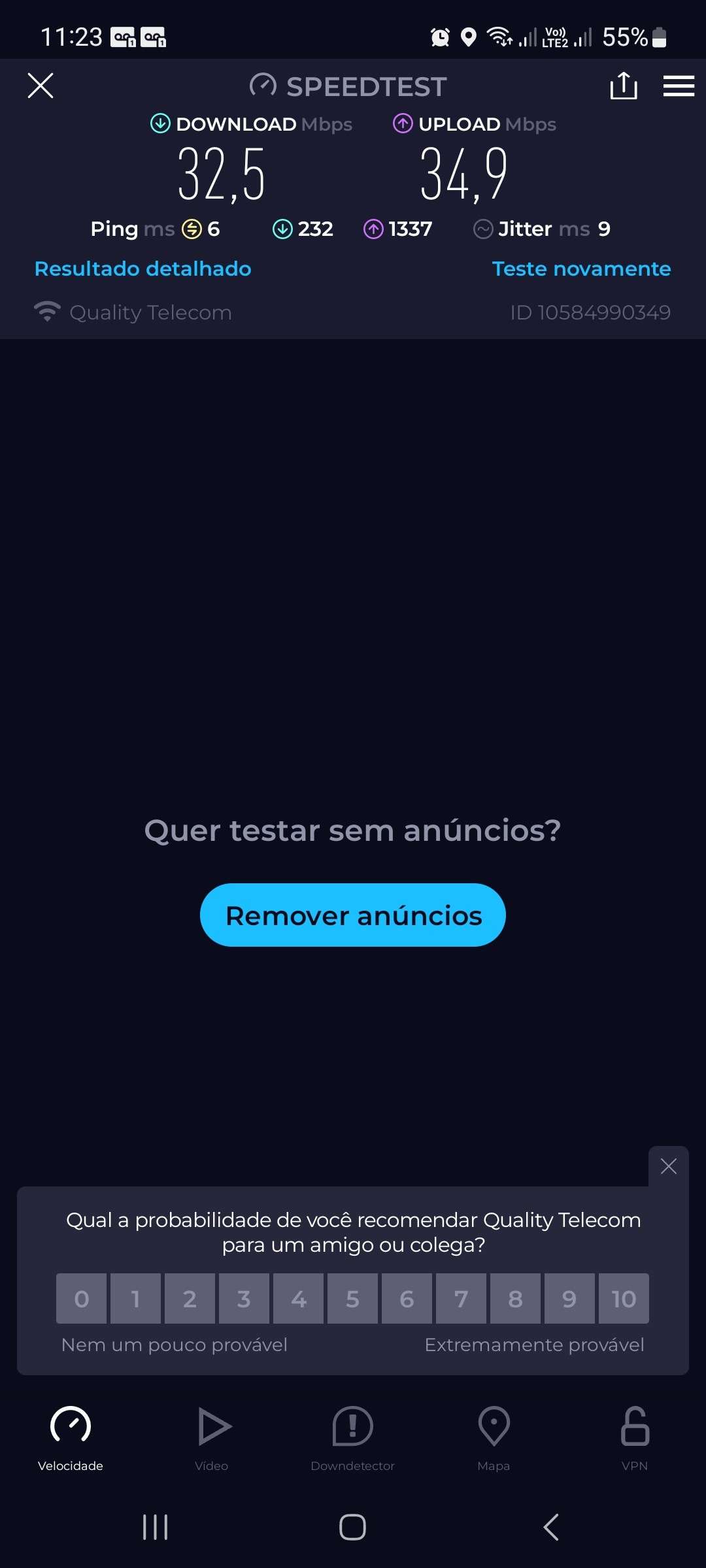
Task: Open Resultado detalhado
Action: [143, 269]
